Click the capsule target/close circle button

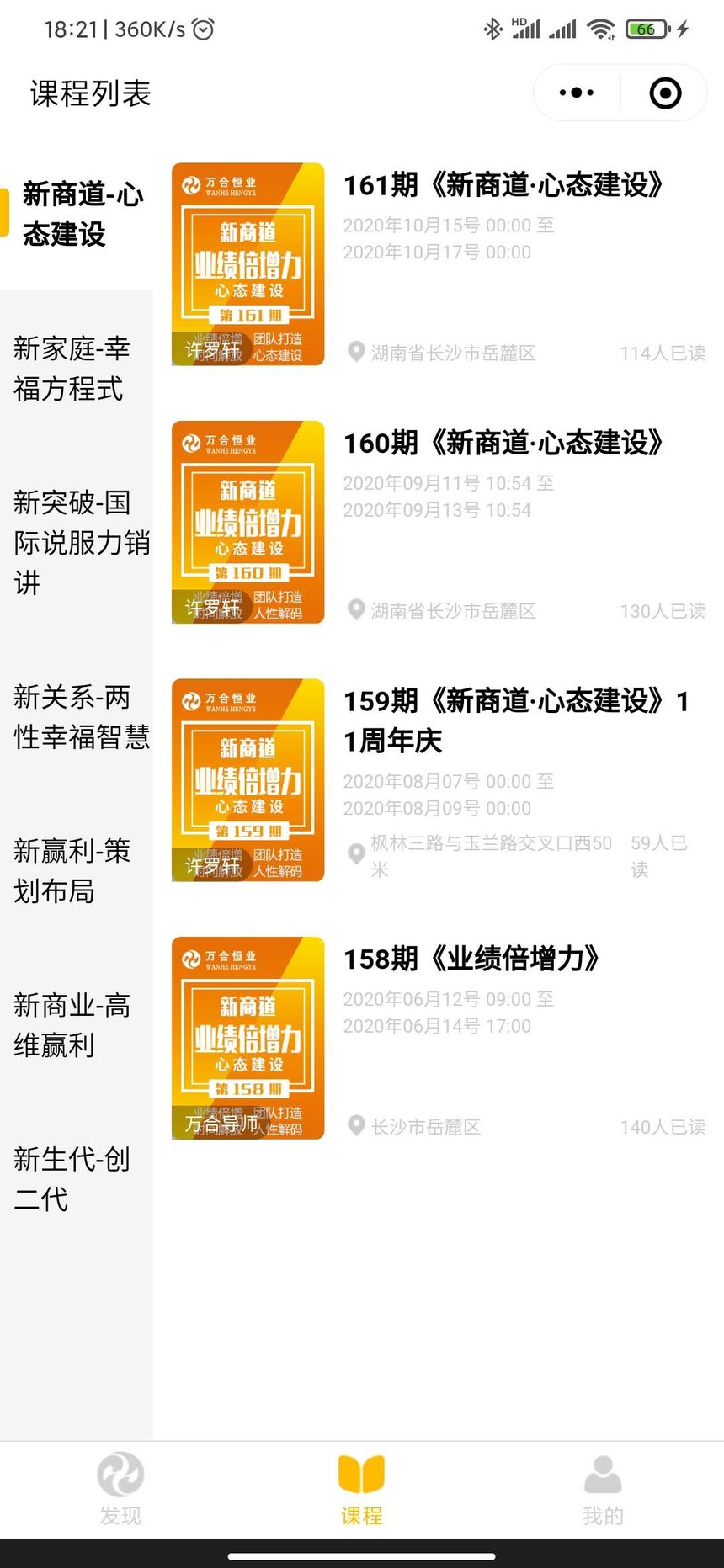click(664, 93)
